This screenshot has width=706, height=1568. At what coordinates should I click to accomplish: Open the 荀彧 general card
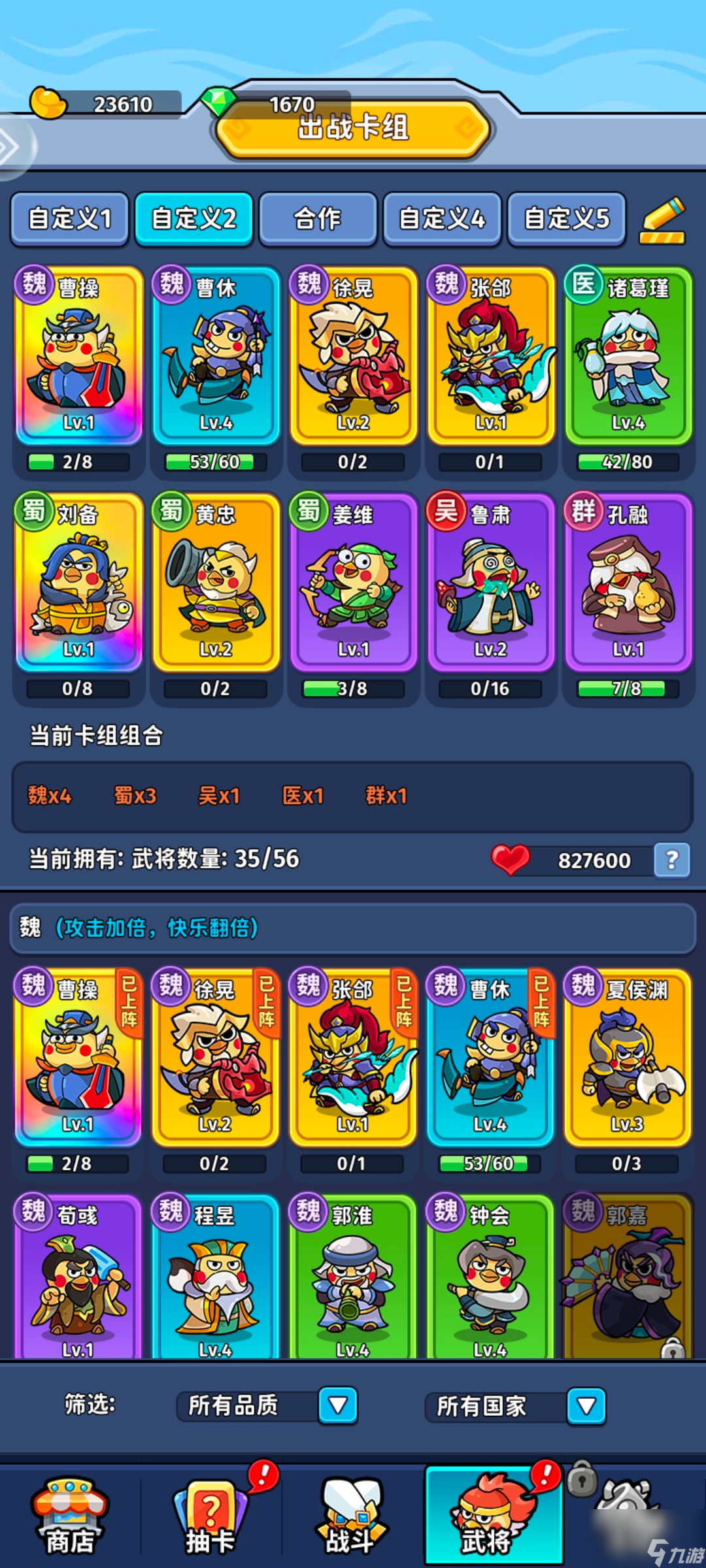click(x=78, y=1277)
